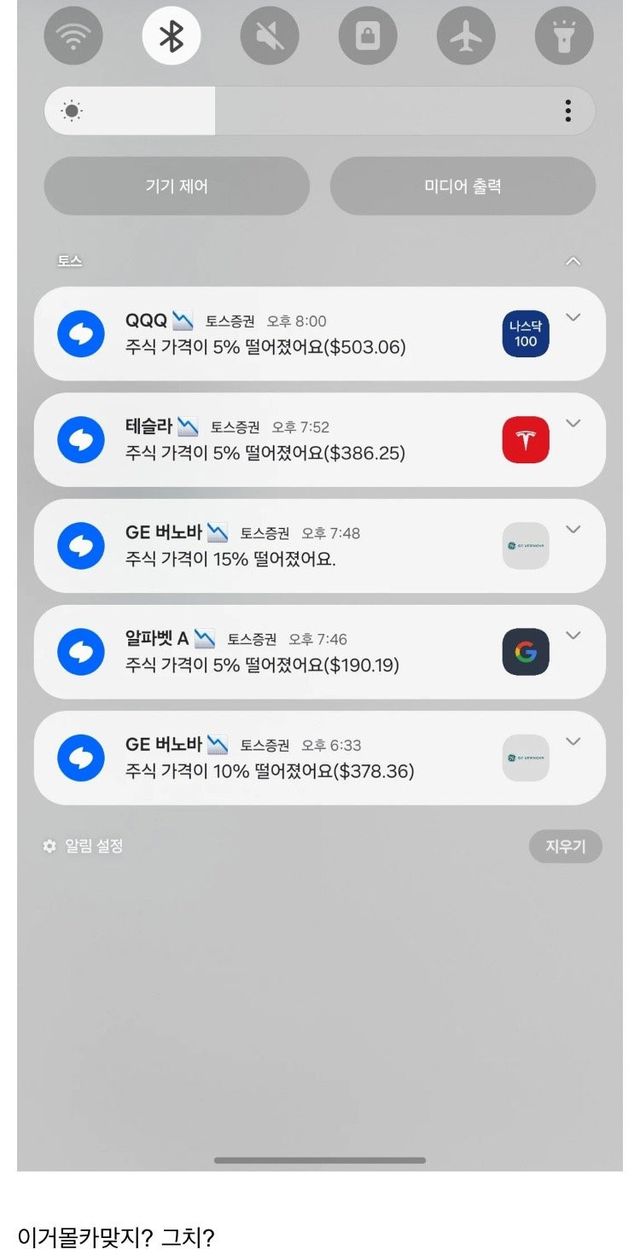
Task: Enable airplane mode
Action: 465,36
